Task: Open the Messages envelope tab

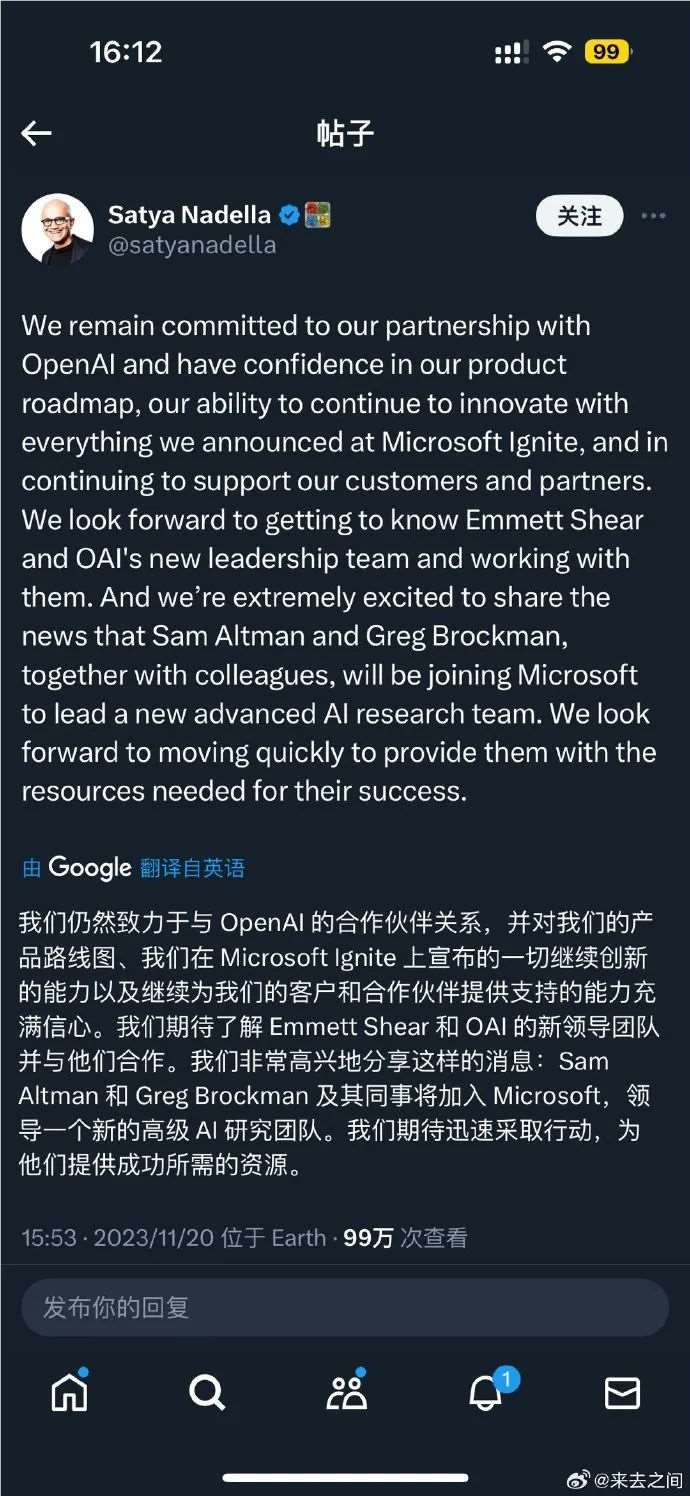Action: [622, 1392]
